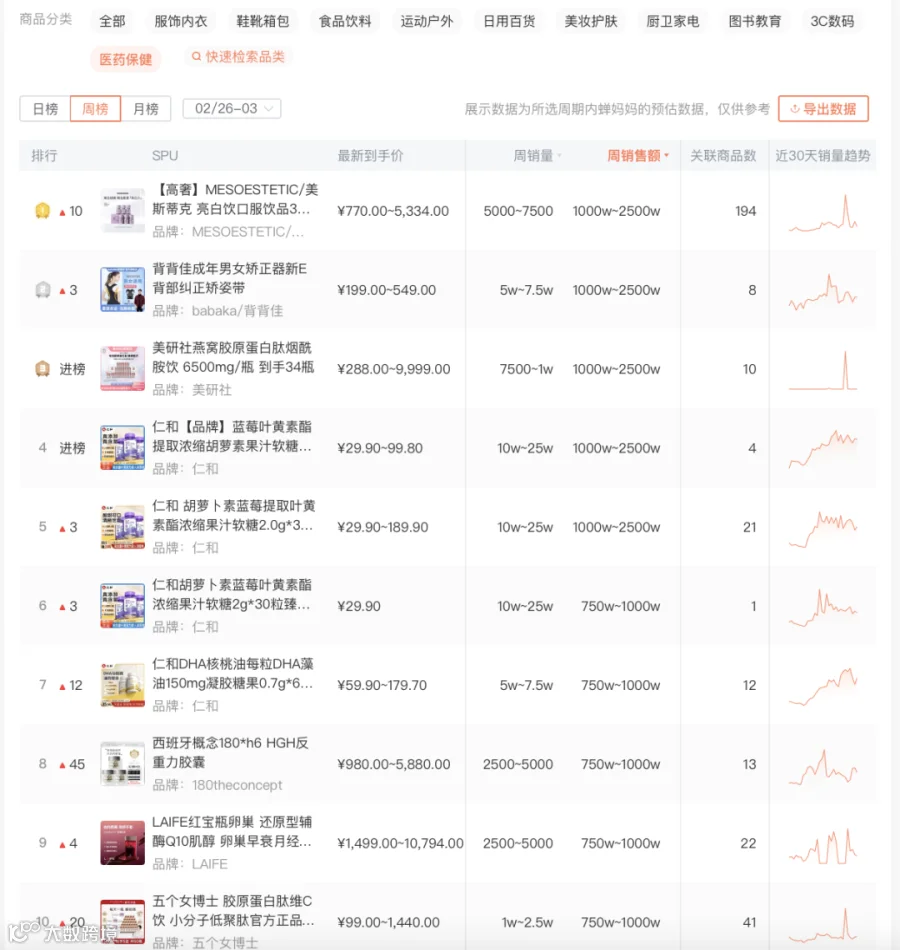Open the 02/26-03 date range dropdown
This screenshot has height=950, width=900.
click(232, 108)
